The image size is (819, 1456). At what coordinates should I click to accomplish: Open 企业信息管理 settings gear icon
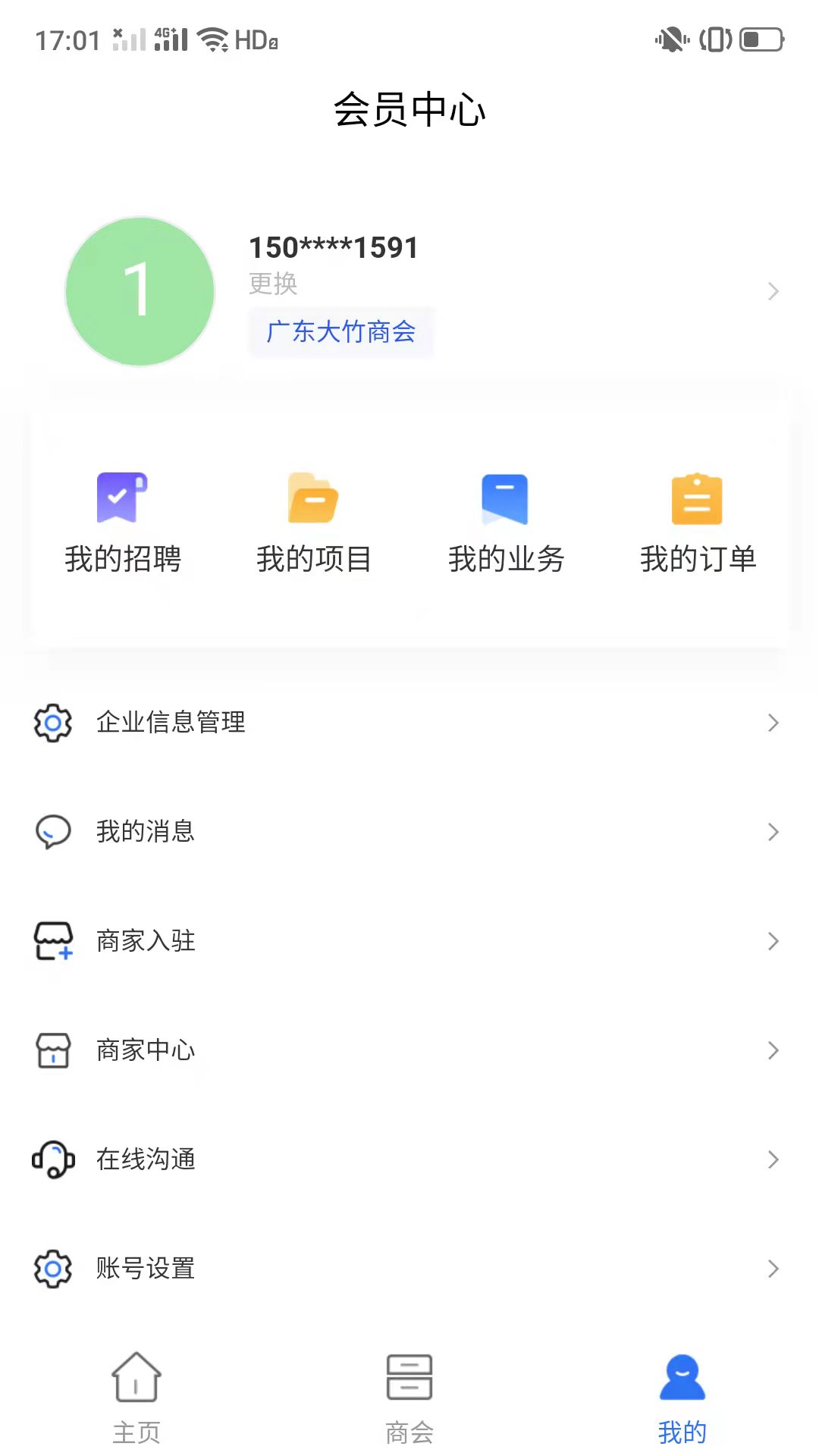pyautogui.click(x=52, y=723)
